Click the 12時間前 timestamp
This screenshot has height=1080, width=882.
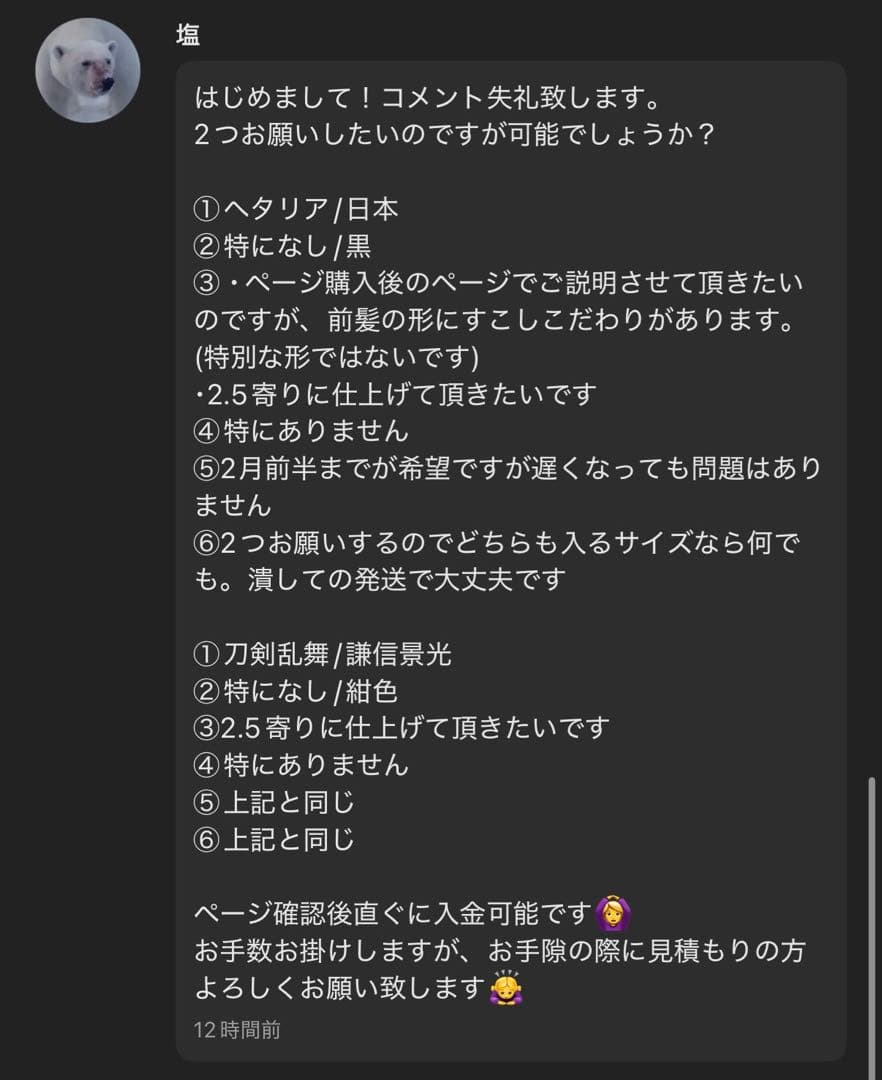[236, 1029]
